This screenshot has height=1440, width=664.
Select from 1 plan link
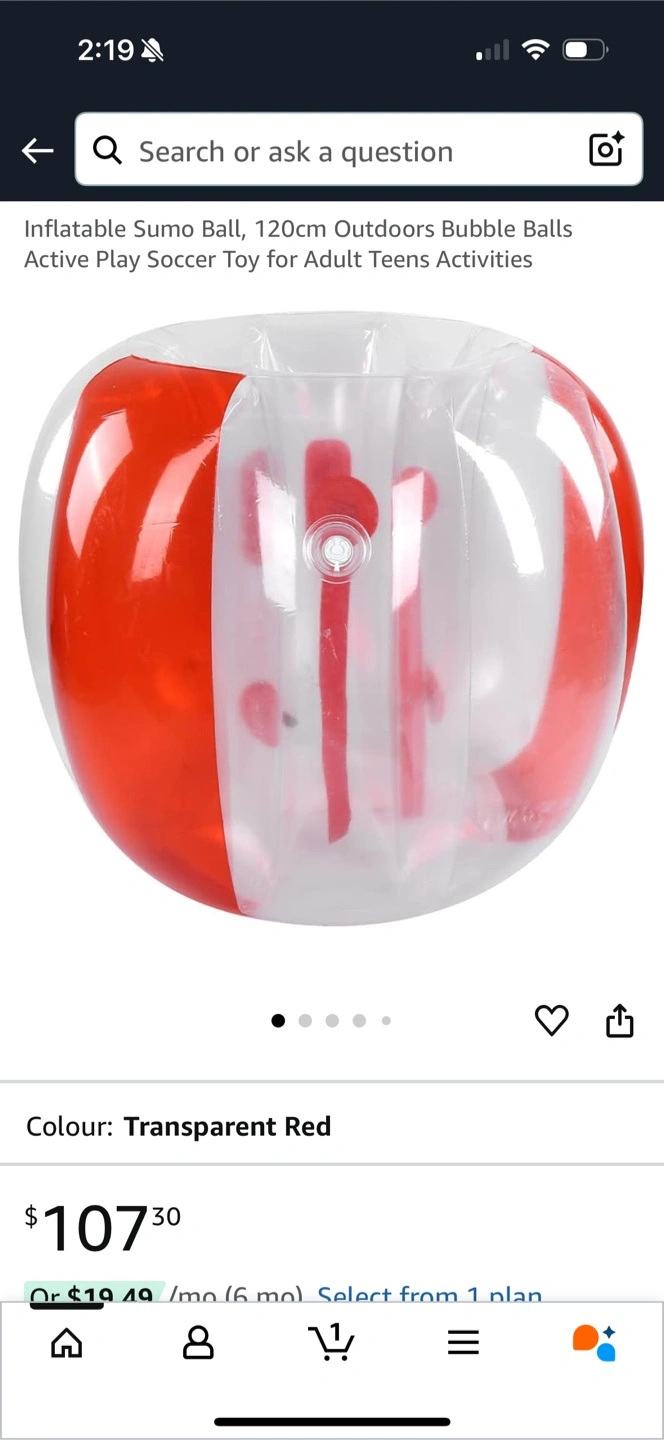tap(429, 1295)
